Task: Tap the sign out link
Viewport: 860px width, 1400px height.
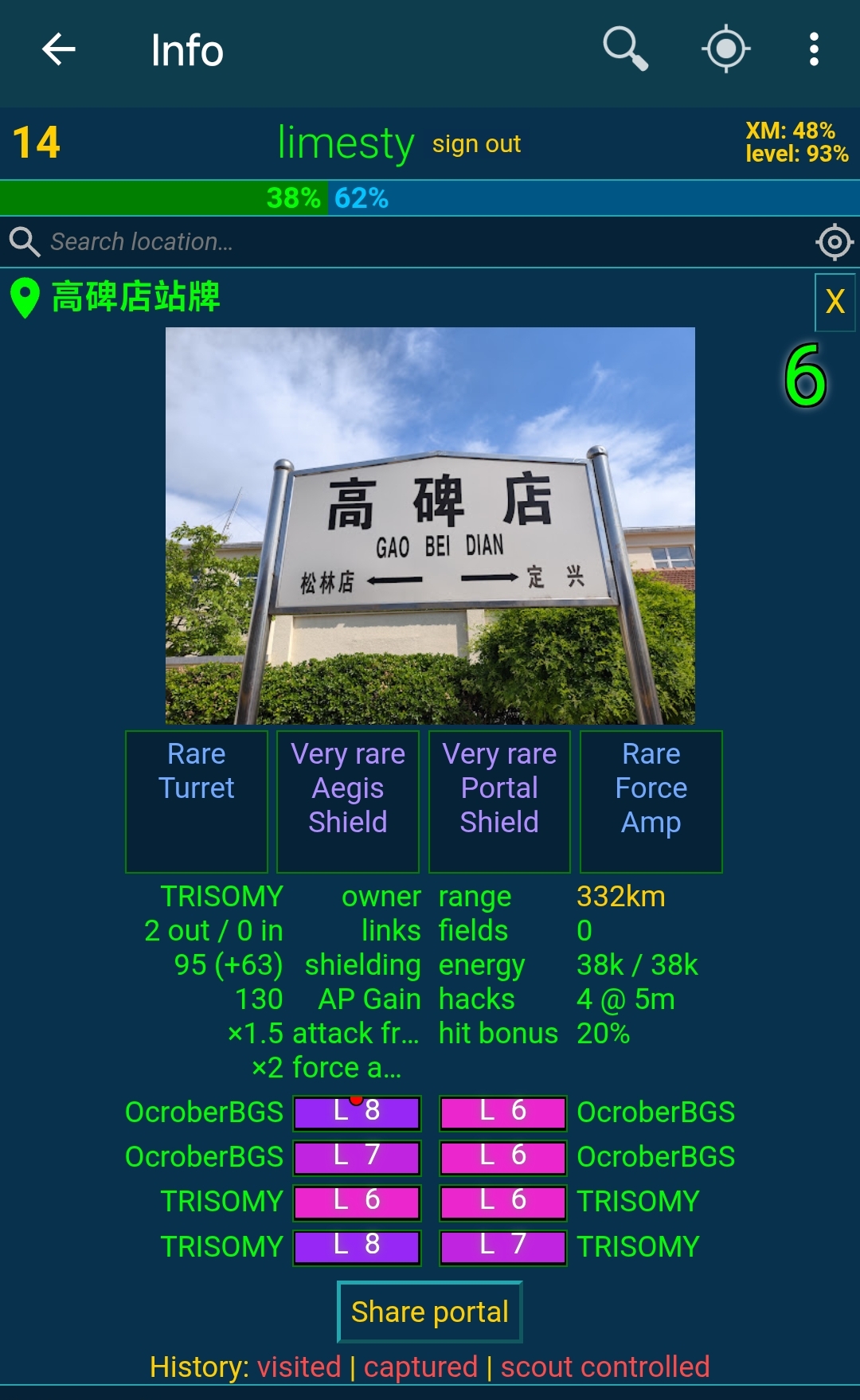Action: tap(476, 144)
